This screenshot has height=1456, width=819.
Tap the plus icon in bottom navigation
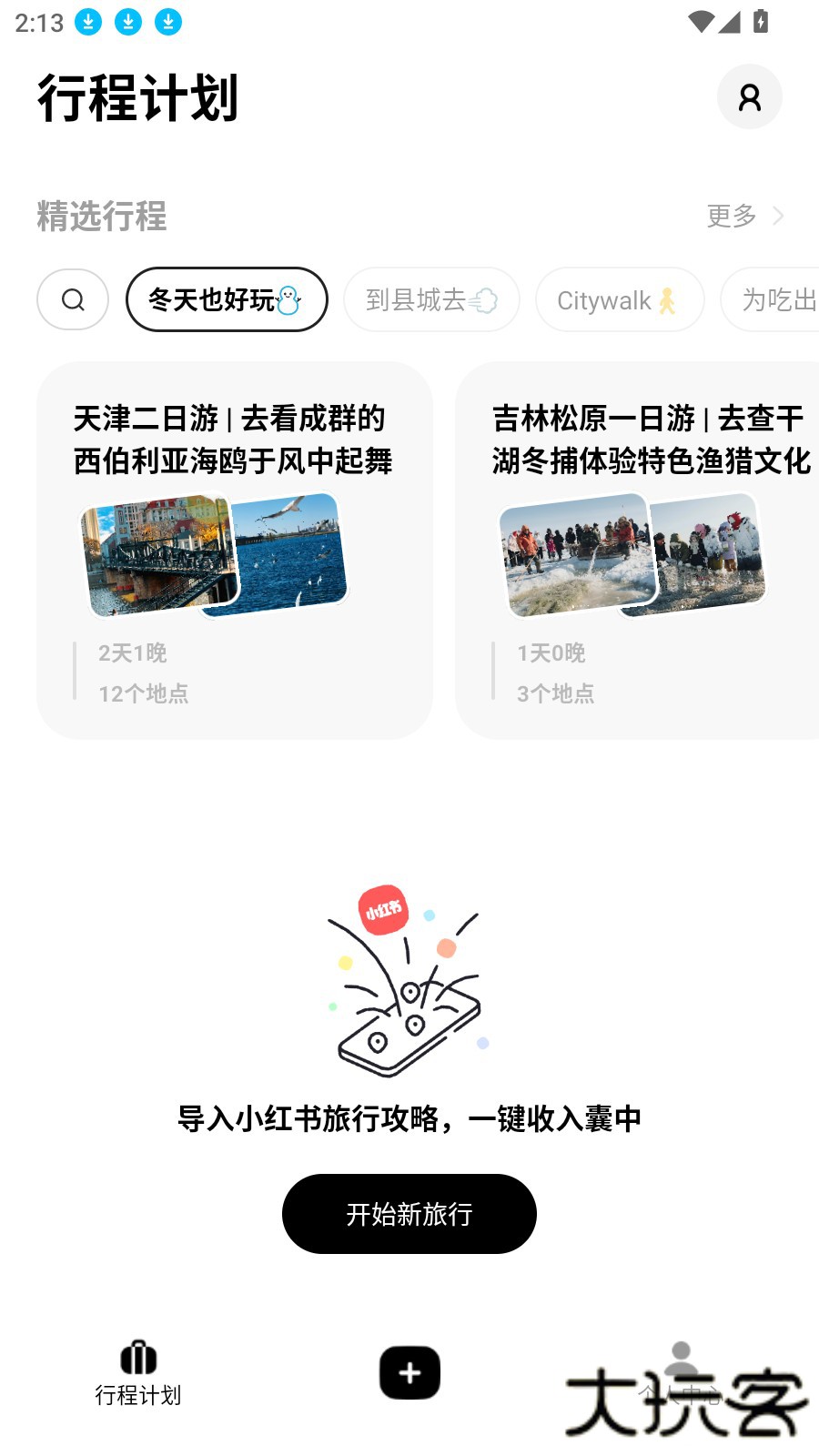[x=409, y=1371]
